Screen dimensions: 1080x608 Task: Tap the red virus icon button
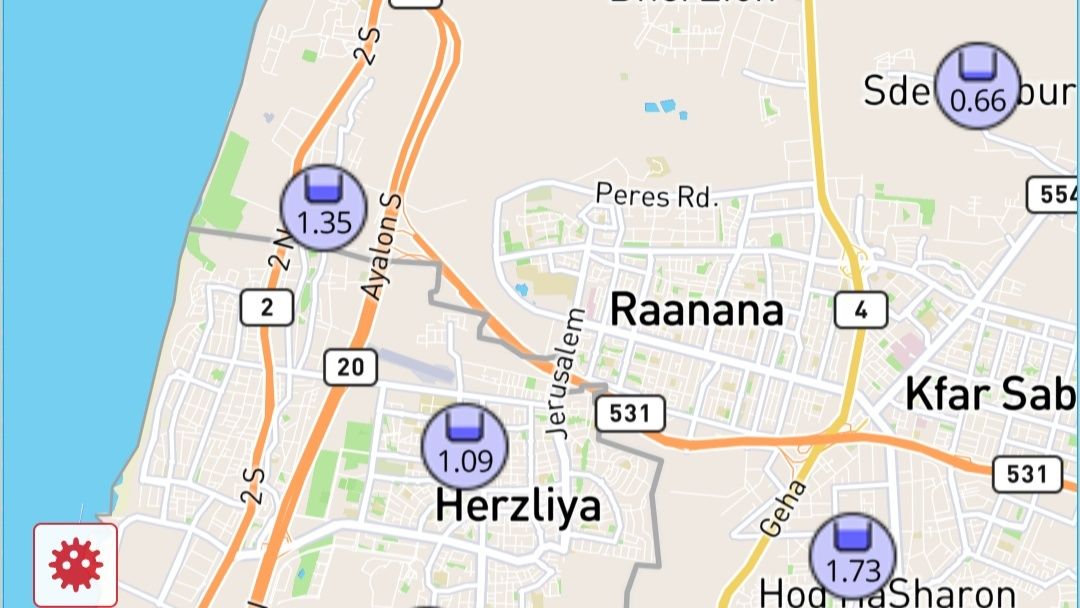pyautogui.click(x=76, y=564)
